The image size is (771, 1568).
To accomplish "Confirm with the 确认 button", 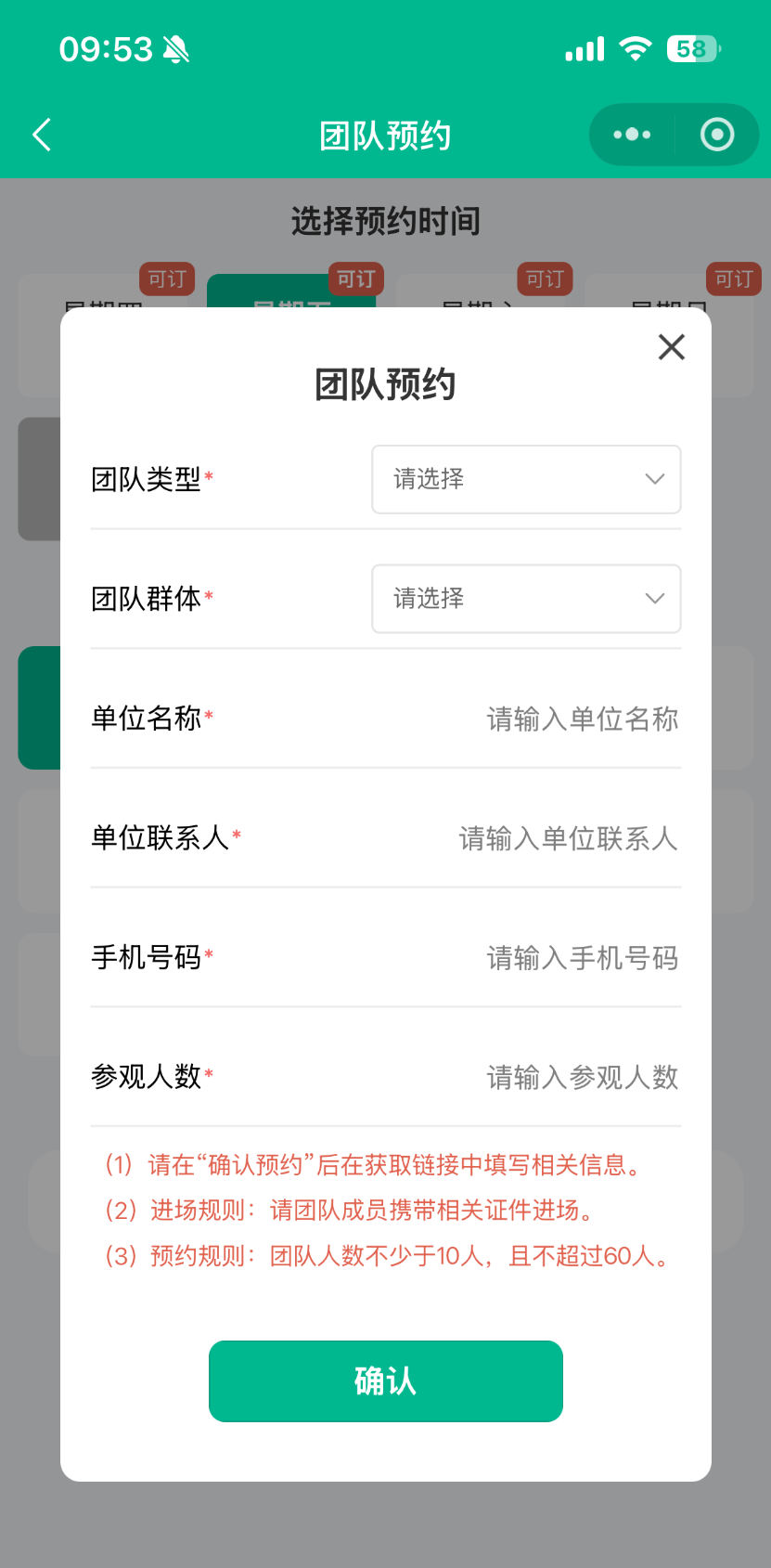I will [386, 1381].
